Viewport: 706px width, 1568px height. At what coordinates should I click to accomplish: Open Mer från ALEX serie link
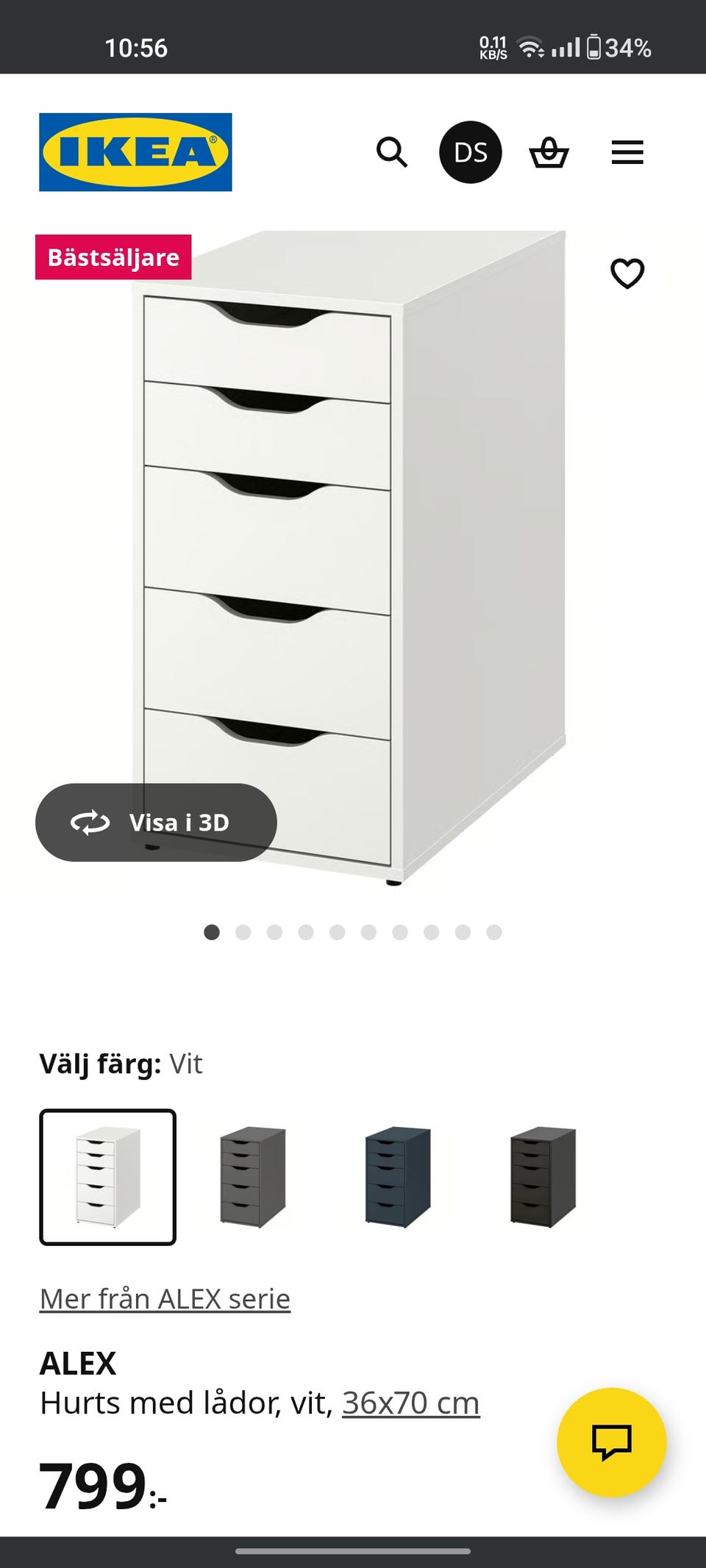[x=165, y=1297]
